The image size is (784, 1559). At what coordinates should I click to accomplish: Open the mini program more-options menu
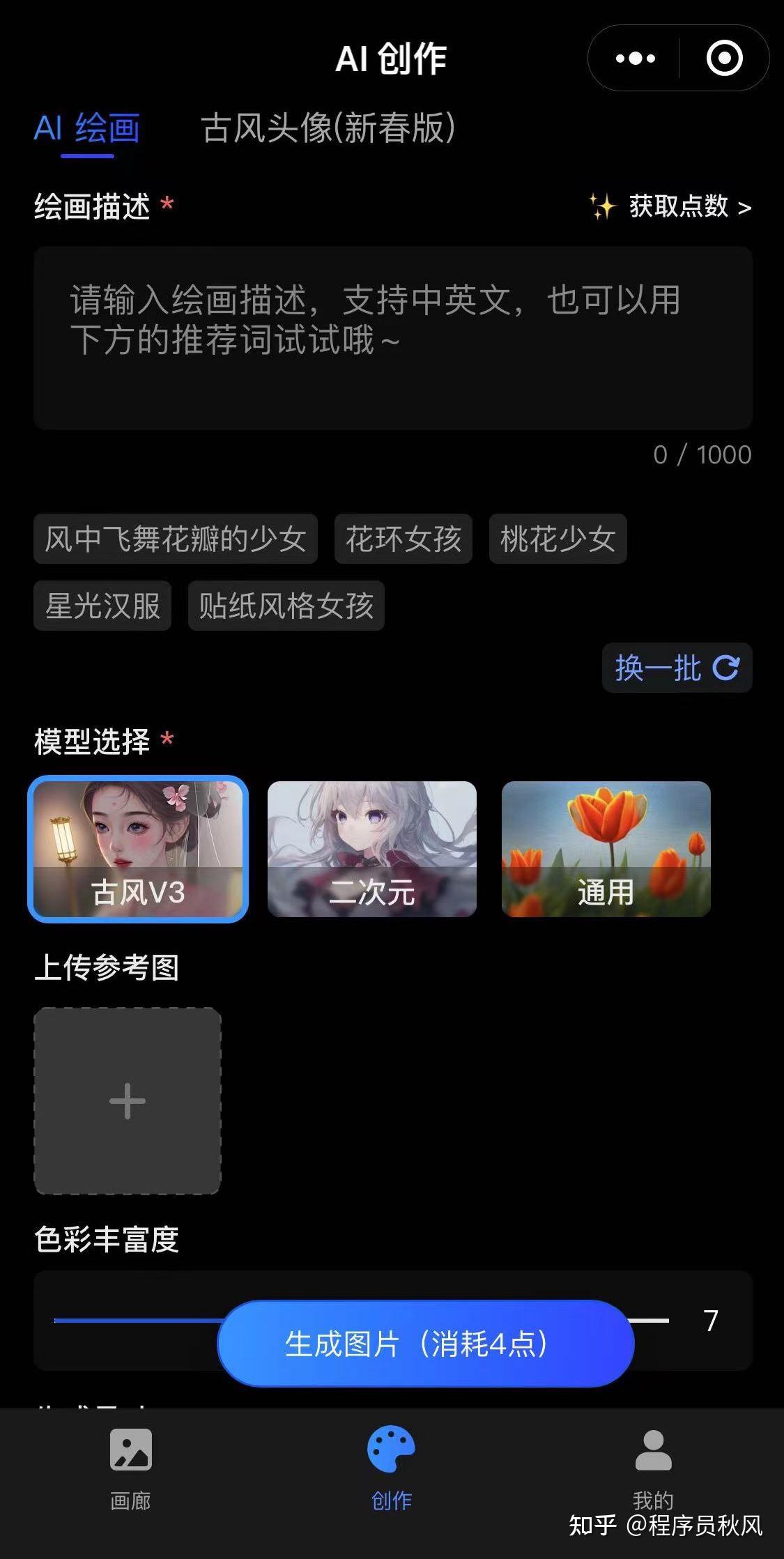click(x=635, y=58)
